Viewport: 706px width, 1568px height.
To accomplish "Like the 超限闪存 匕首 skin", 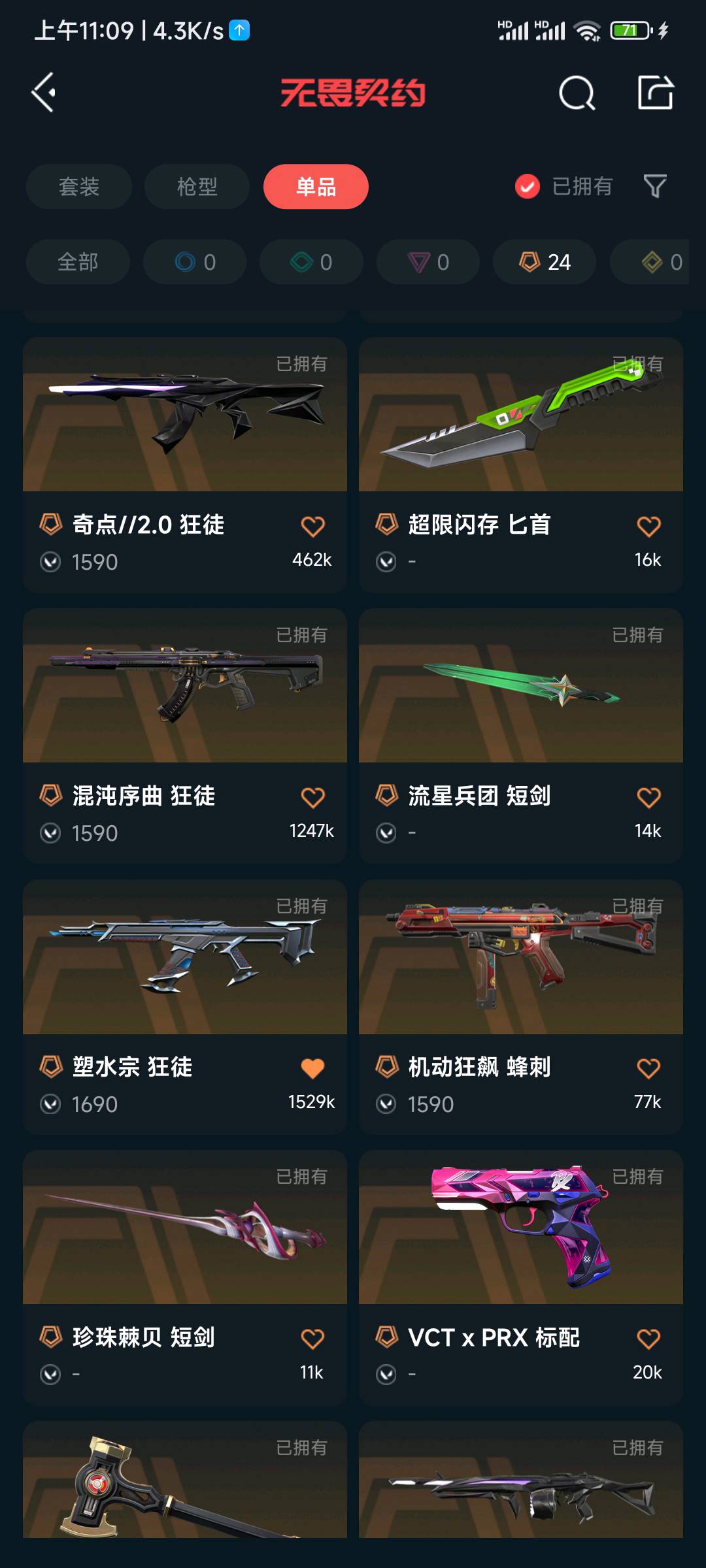I will click(648, 526).
